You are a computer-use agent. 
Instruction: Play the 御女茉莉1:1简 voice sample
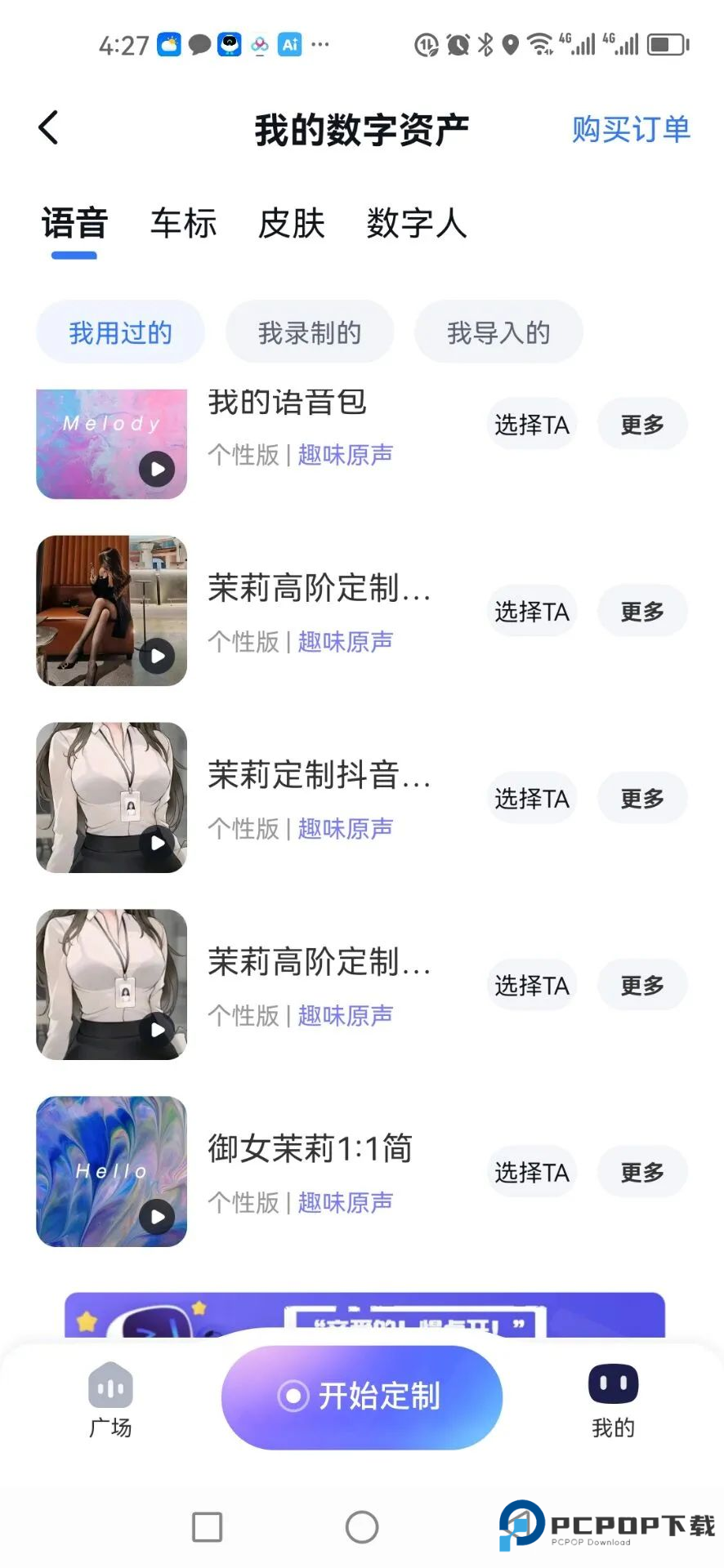tap(156, 1217)
